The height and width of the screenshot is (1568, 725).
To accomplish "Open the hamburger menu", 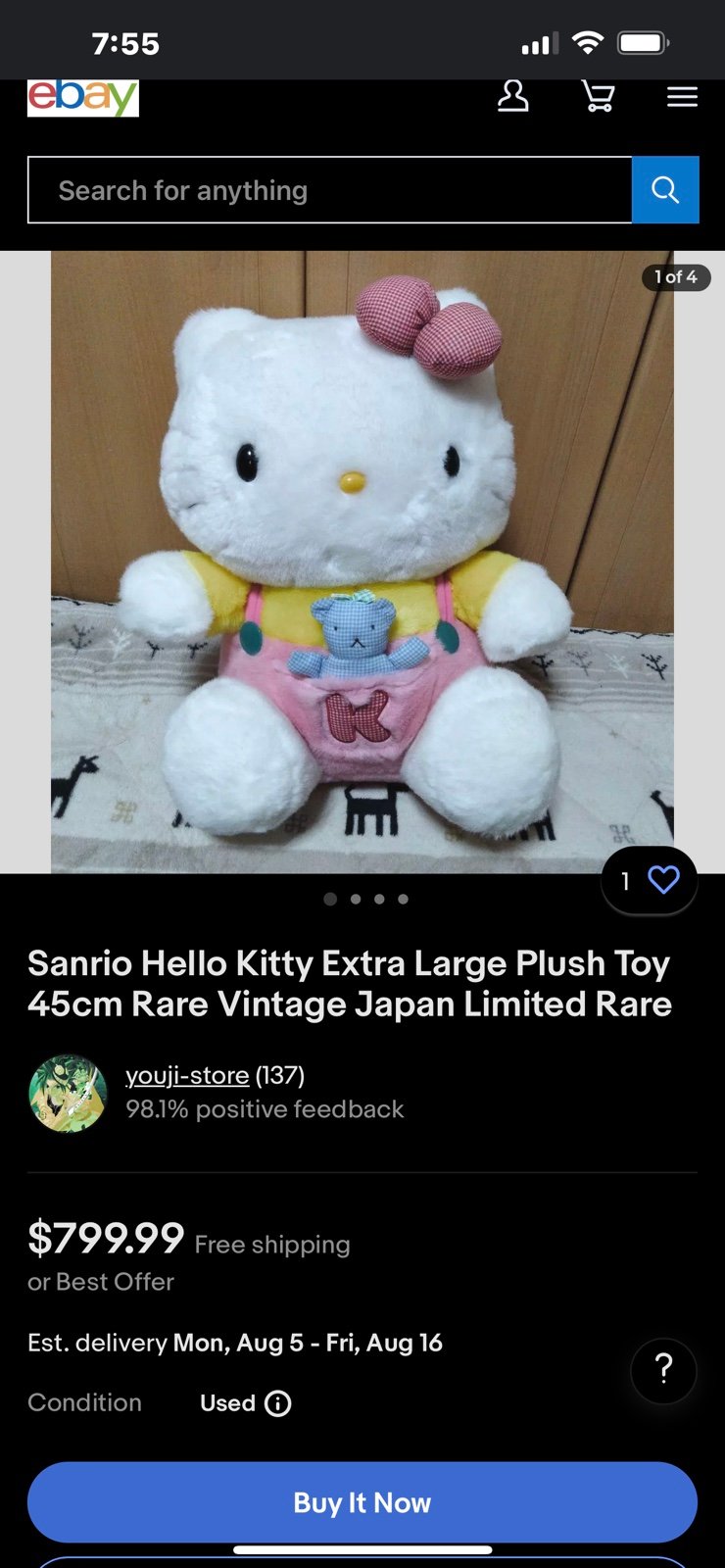I will tap(682, 96).
